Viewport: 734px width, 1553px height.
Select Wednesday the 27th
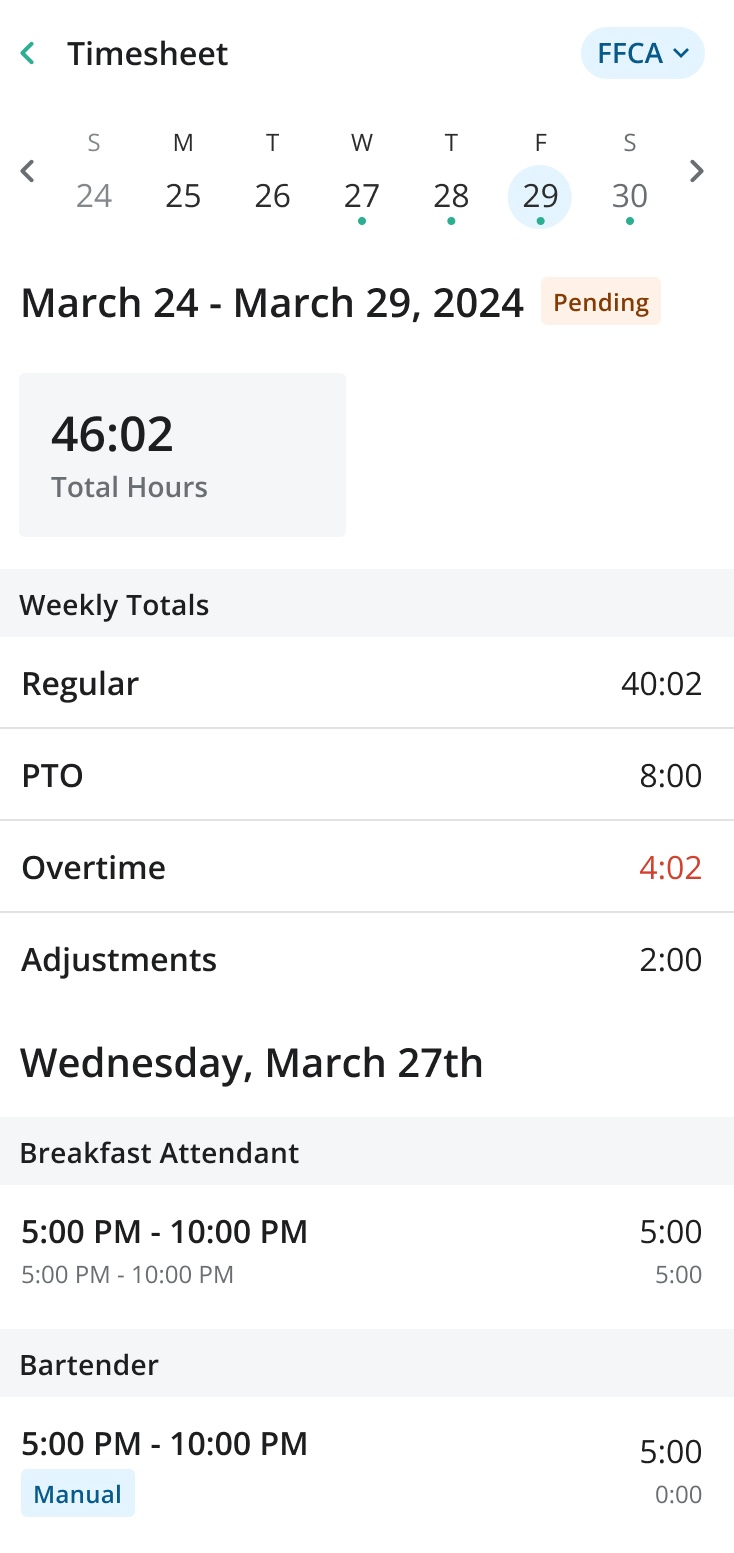(361, 195)
